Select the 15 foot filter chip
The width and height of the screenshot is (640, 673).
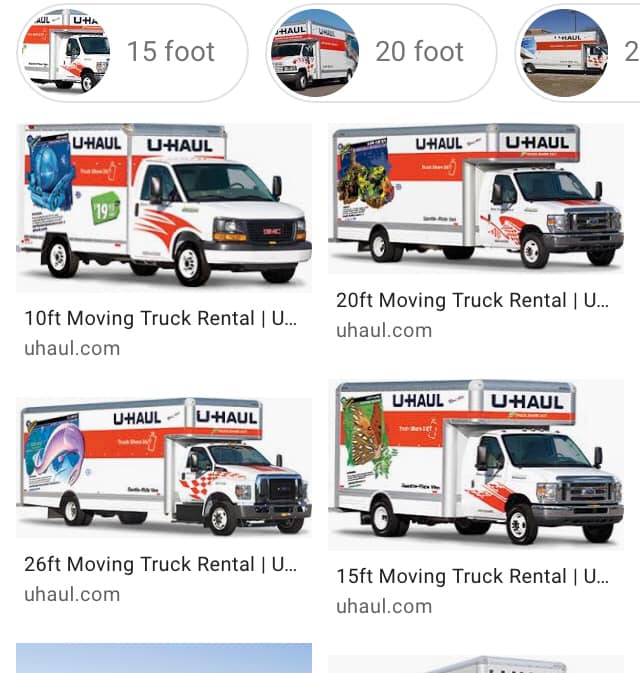pyautogui.click(x=133, y=52)
